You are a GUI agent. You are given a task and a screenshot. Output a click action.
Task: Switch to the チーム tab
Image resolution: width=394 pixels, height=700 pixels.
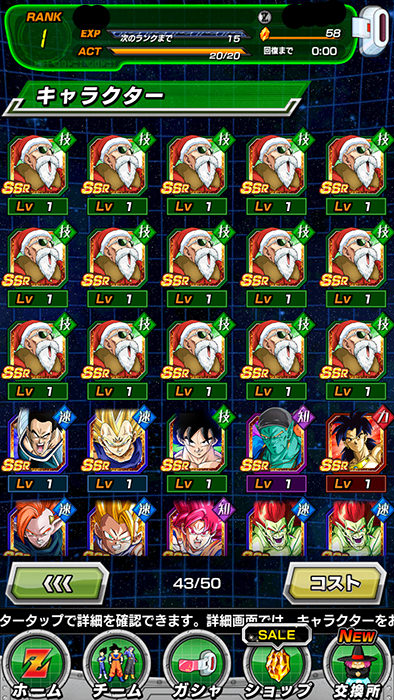pyautogui.click(x=116, y=666)
